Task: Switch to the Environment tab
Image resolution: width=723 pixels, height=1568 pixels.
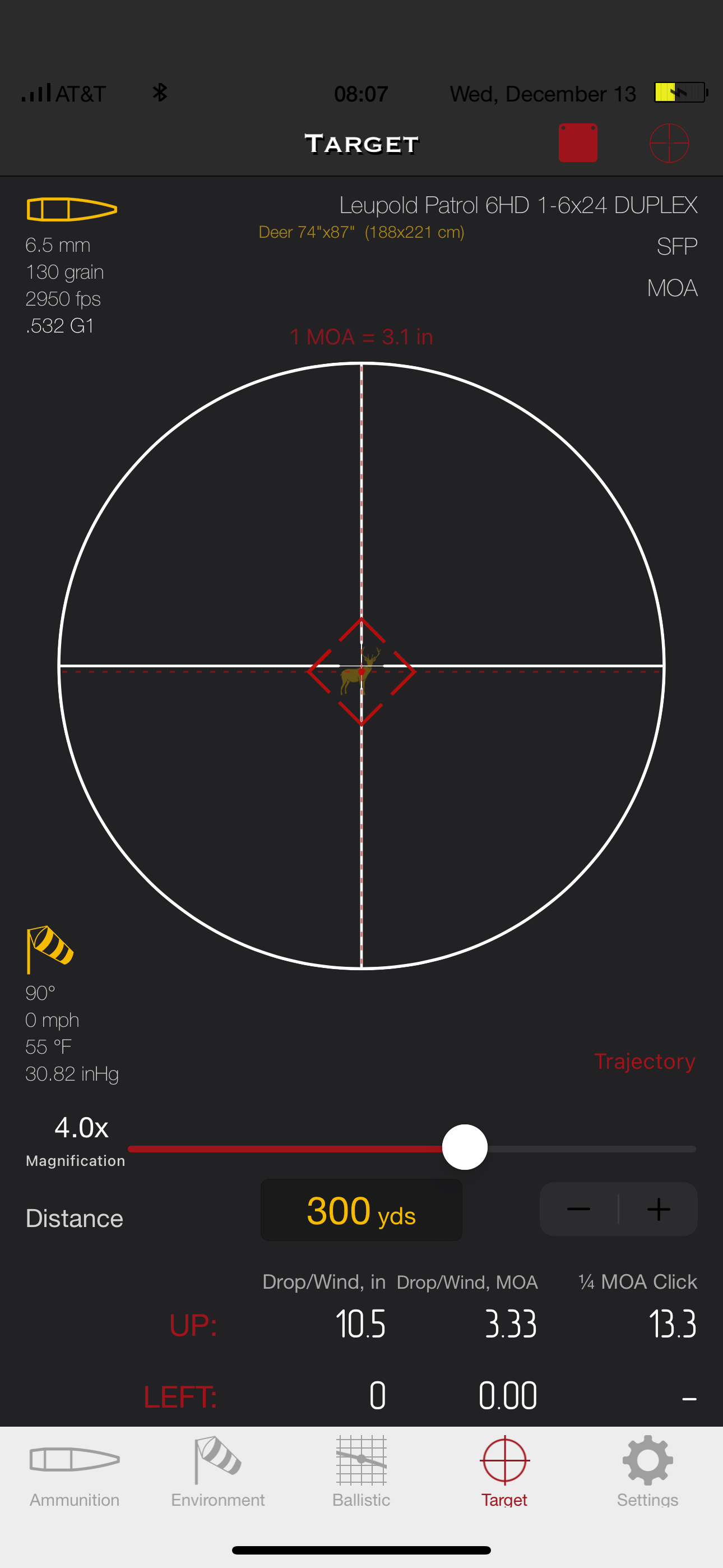Action: (218, 1472)
